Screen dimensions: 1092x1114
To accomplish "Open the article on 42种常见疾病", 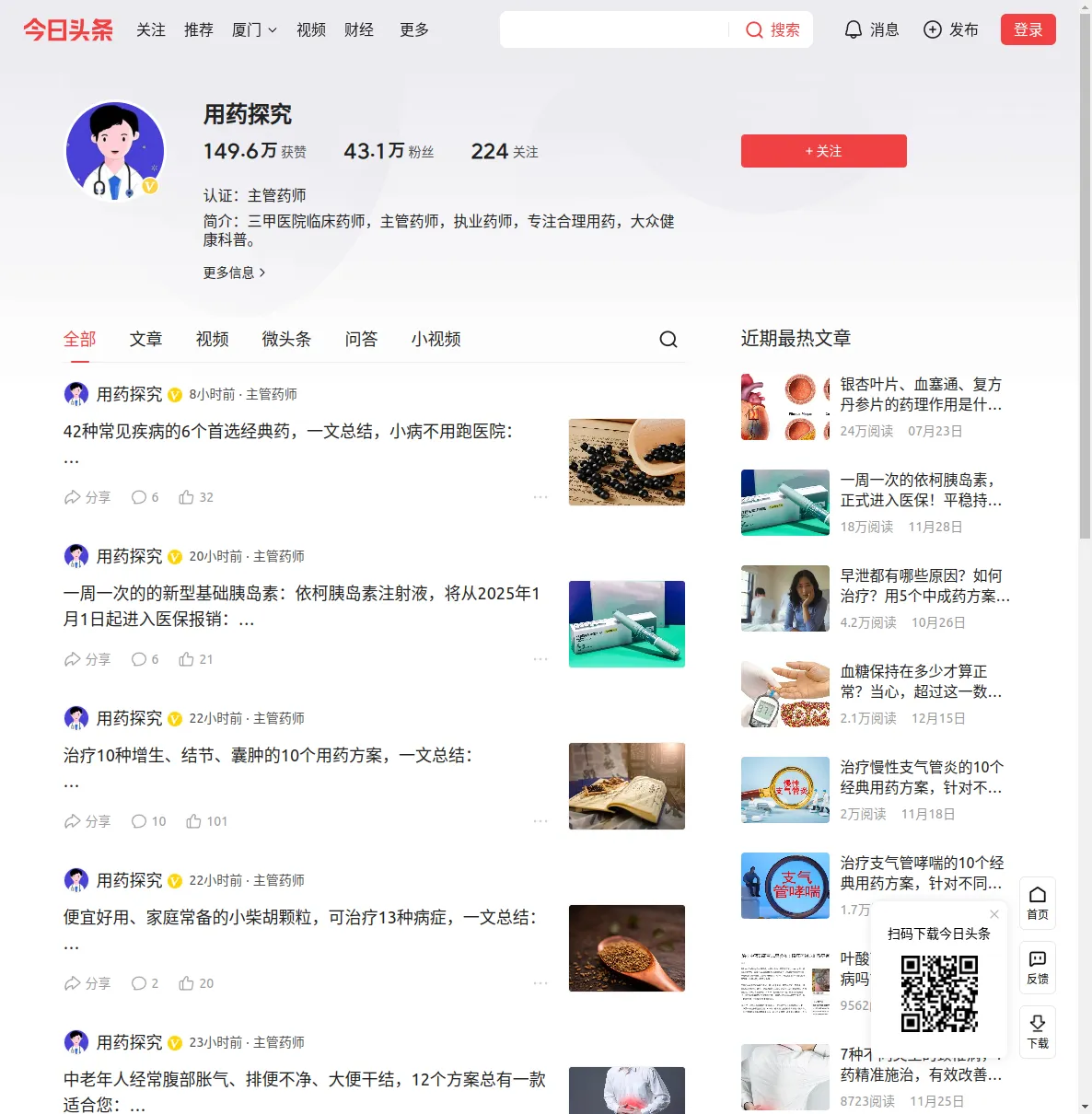I will coord(287,431).
